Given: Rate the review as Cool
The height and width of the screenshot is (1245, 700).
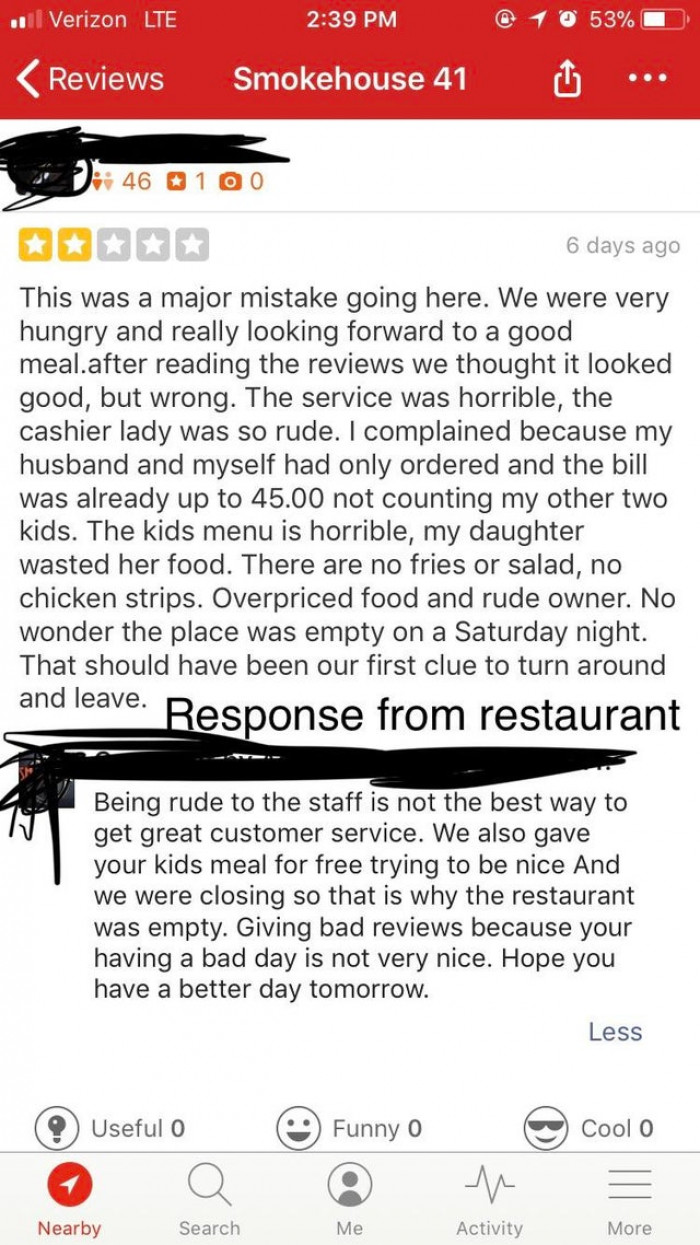Looking at the screenshot, I should [x=589, y=1129].
